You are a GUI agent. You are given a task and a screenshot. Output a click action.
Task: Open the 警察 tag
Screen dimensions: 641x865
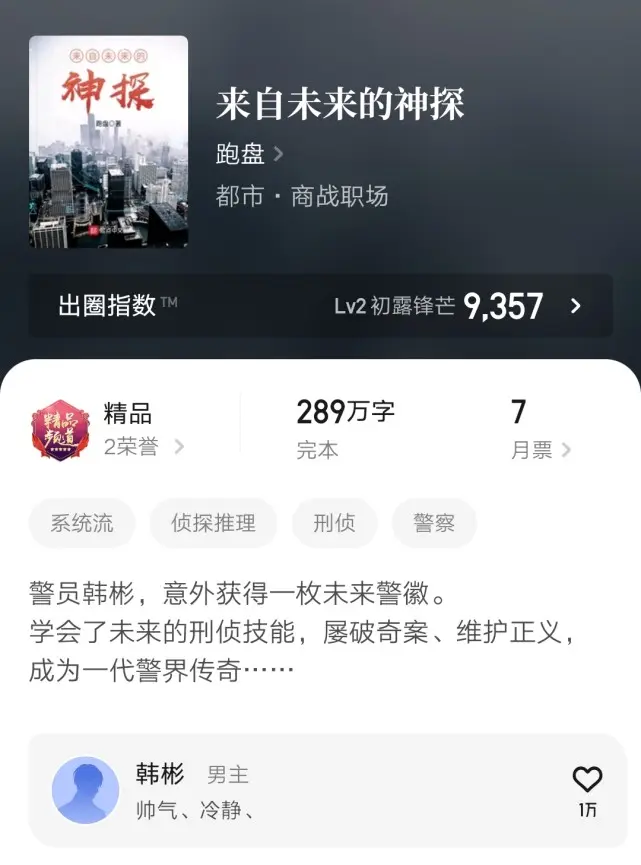coord(434,523)
